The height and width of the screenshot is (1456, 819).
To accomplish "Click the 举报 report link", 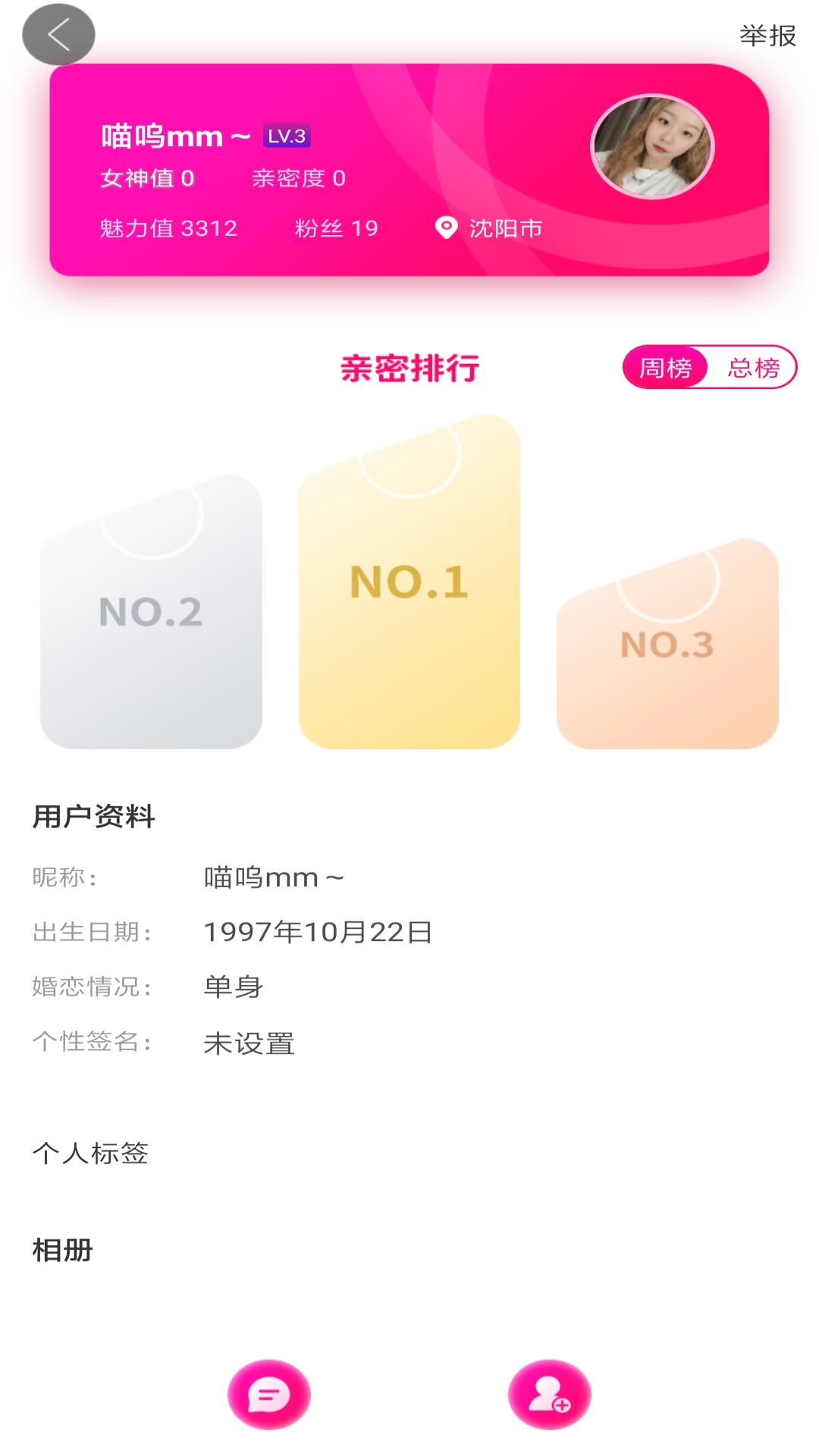I will [x=767, y=33].
